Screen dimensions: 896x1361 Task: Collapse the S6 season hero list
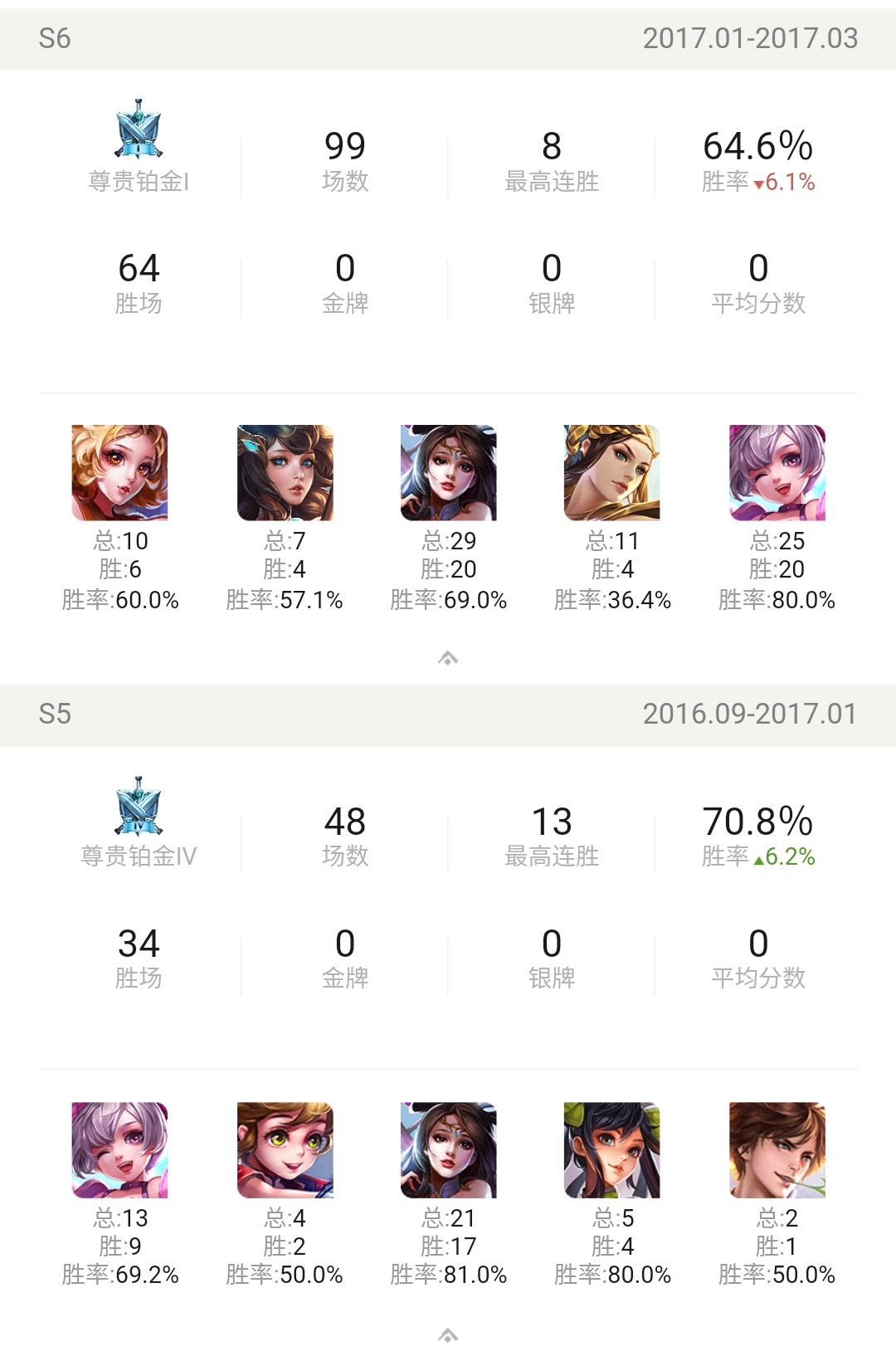(448, 658)
